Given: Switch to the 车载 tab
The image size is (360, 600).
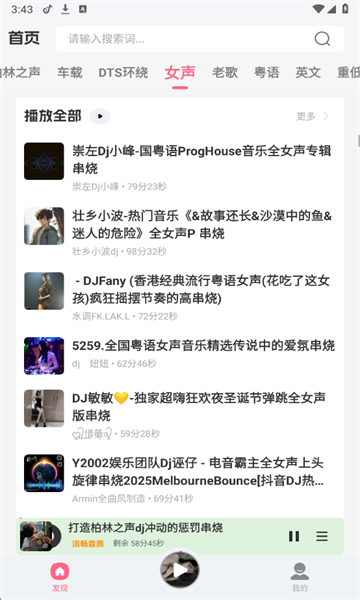Looking at the screenshot, I should [70, 72].
